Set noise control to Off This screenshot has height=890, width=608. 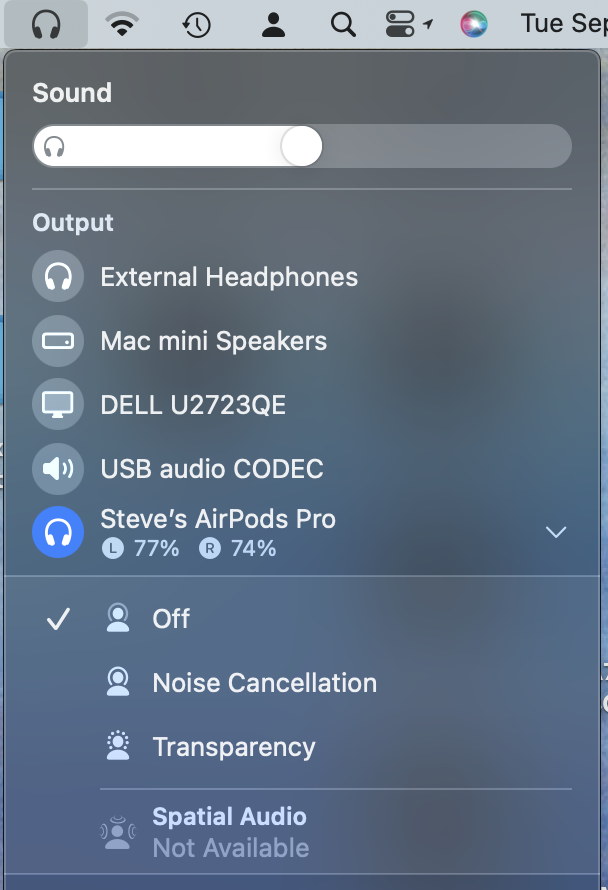(171, 619)
